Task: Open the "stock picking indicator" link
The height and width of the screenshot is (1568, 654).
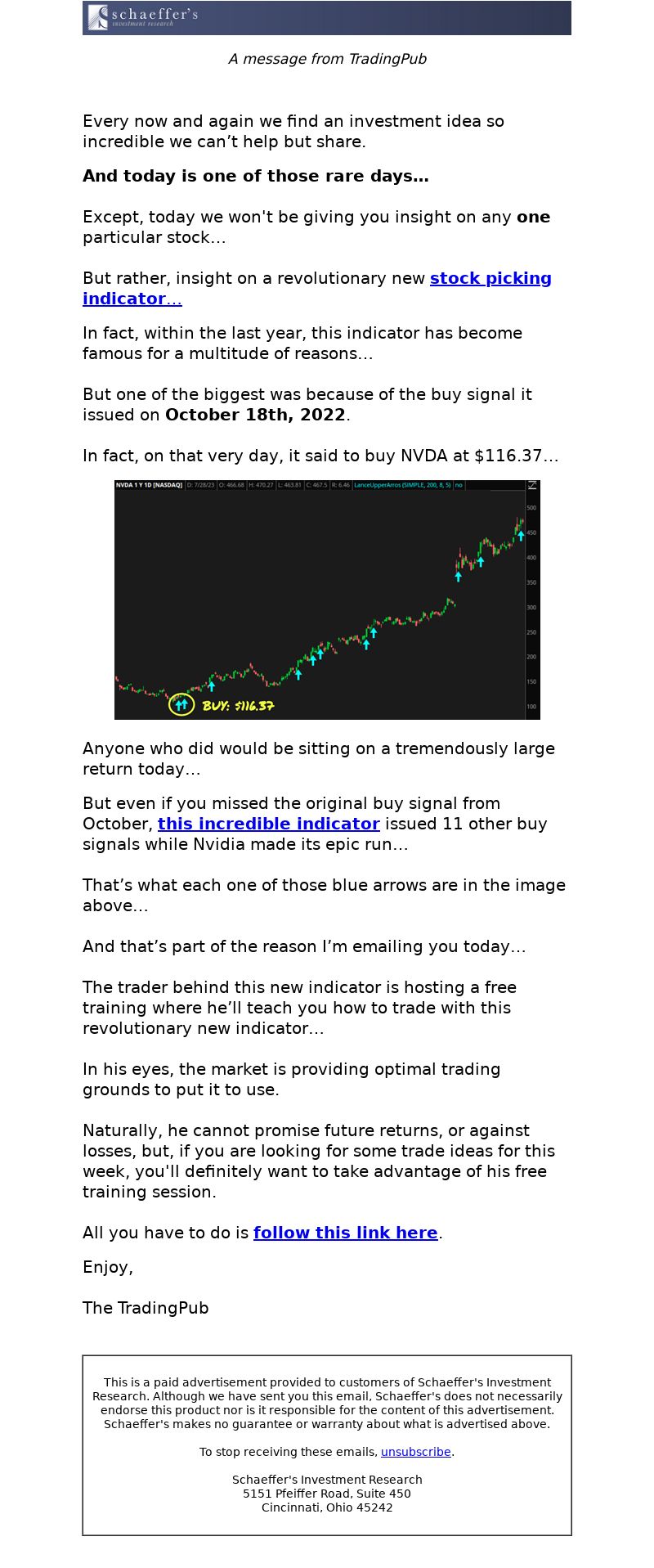Action: [x=490, y=279]
